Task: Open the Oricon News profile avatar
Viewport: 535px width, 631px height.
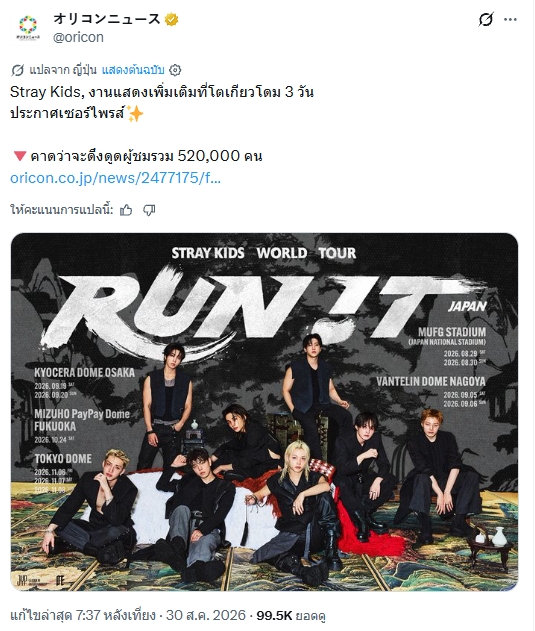Action: (28, 27)
